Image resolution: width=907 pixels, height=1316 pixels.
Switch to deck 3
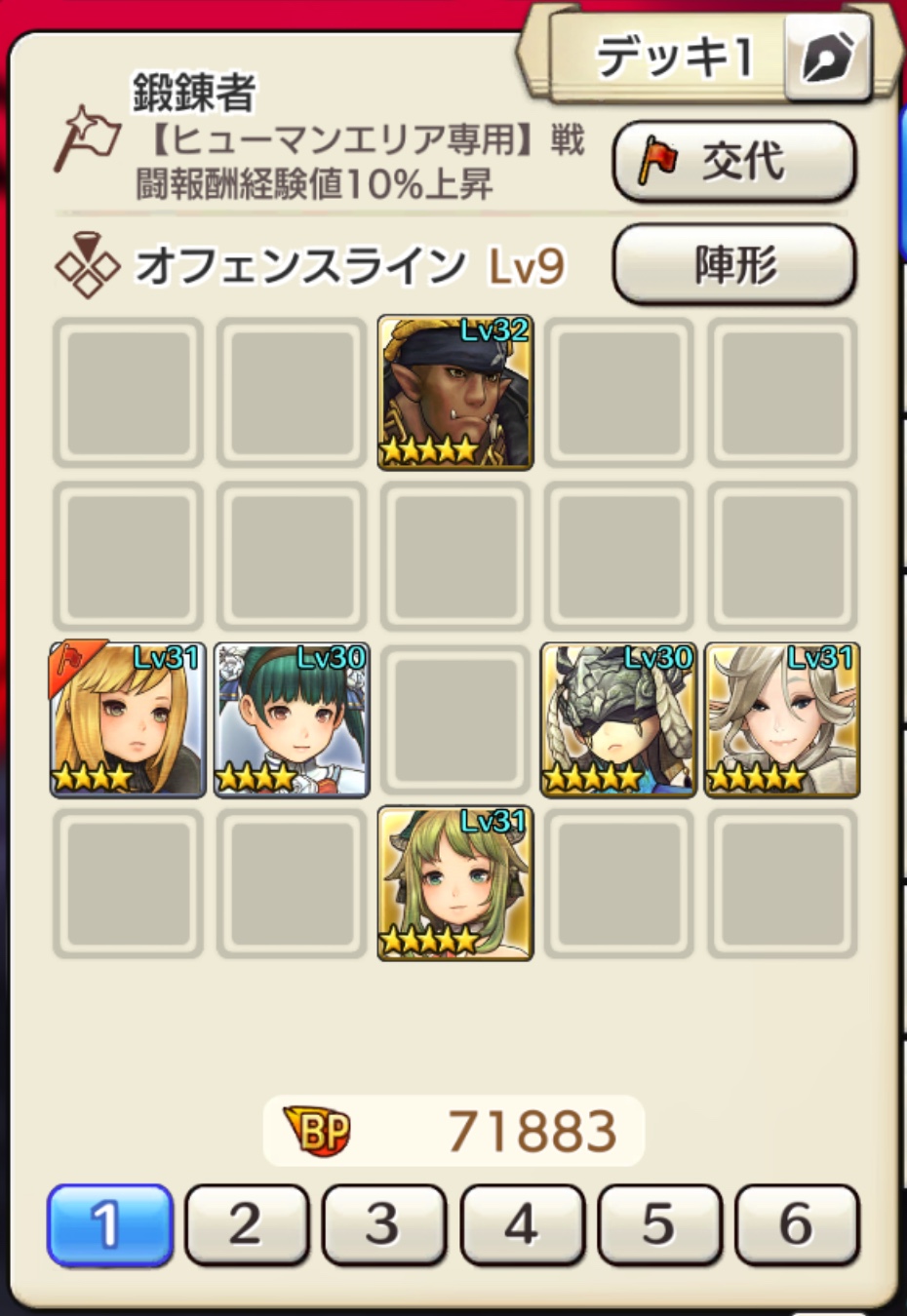point(383,1224)
